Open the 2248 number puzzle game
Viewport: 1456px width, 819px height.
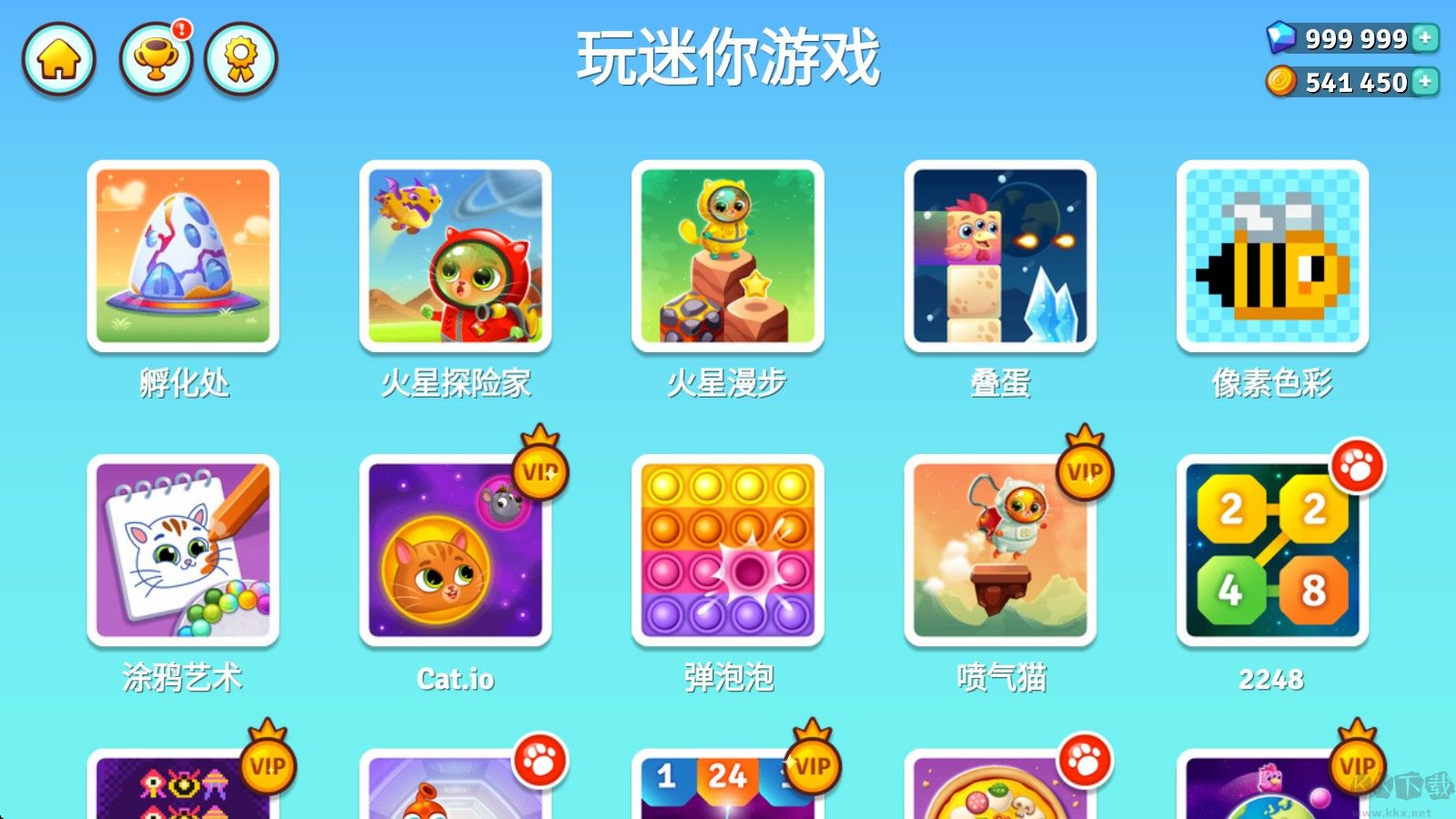point(1271,551)
